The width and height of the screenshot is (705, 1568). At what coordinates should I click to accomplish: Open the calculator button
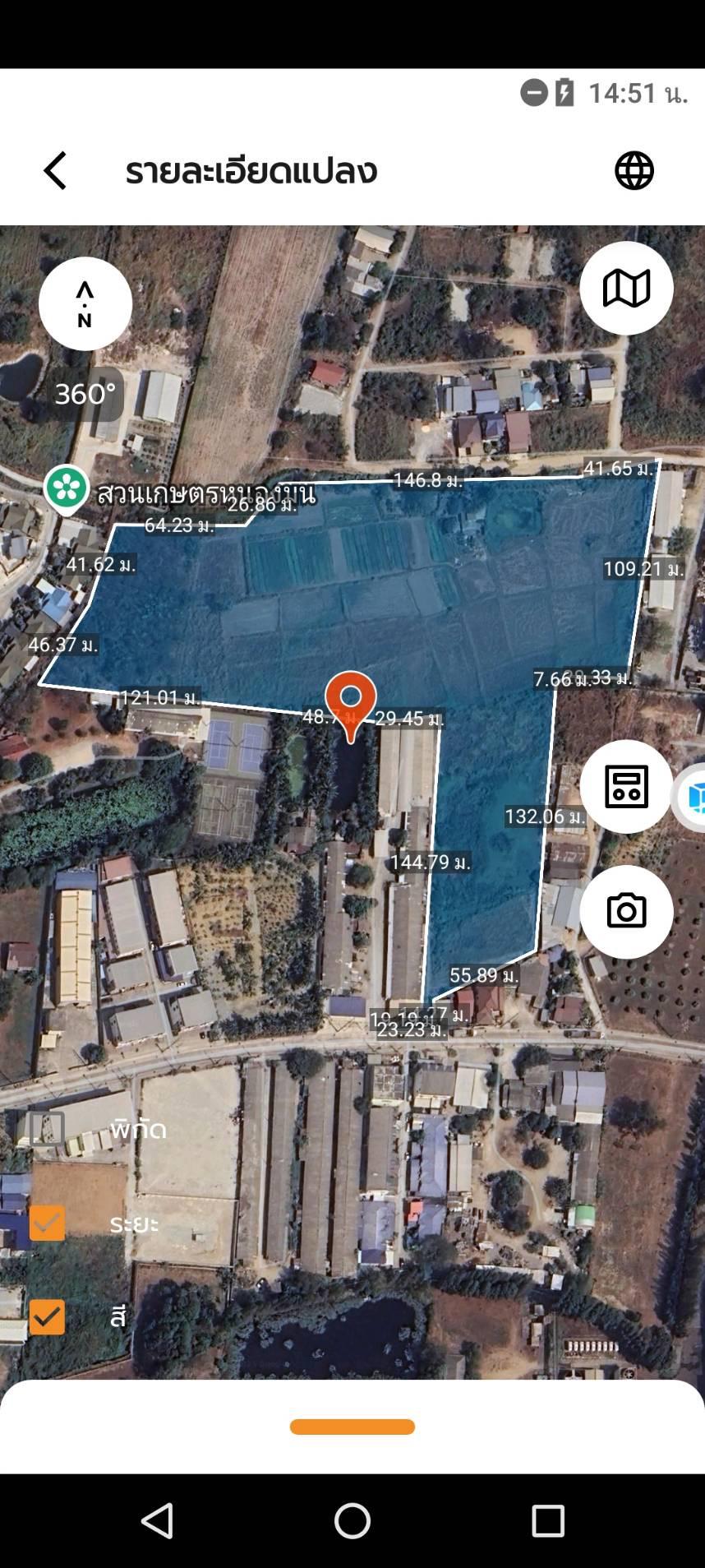(626, 786)
